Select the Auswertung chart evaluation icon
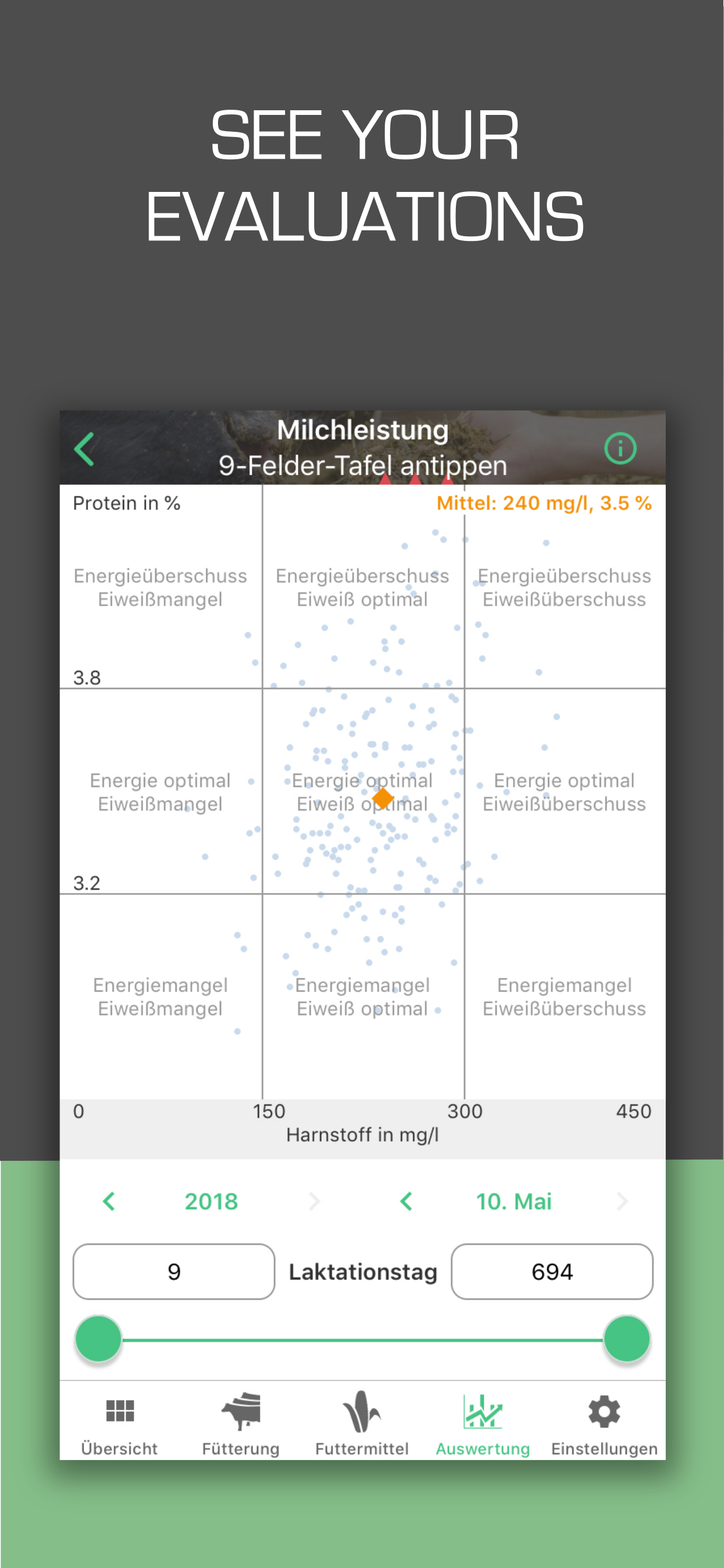The image size is (724, 1568). (483, 1412)
